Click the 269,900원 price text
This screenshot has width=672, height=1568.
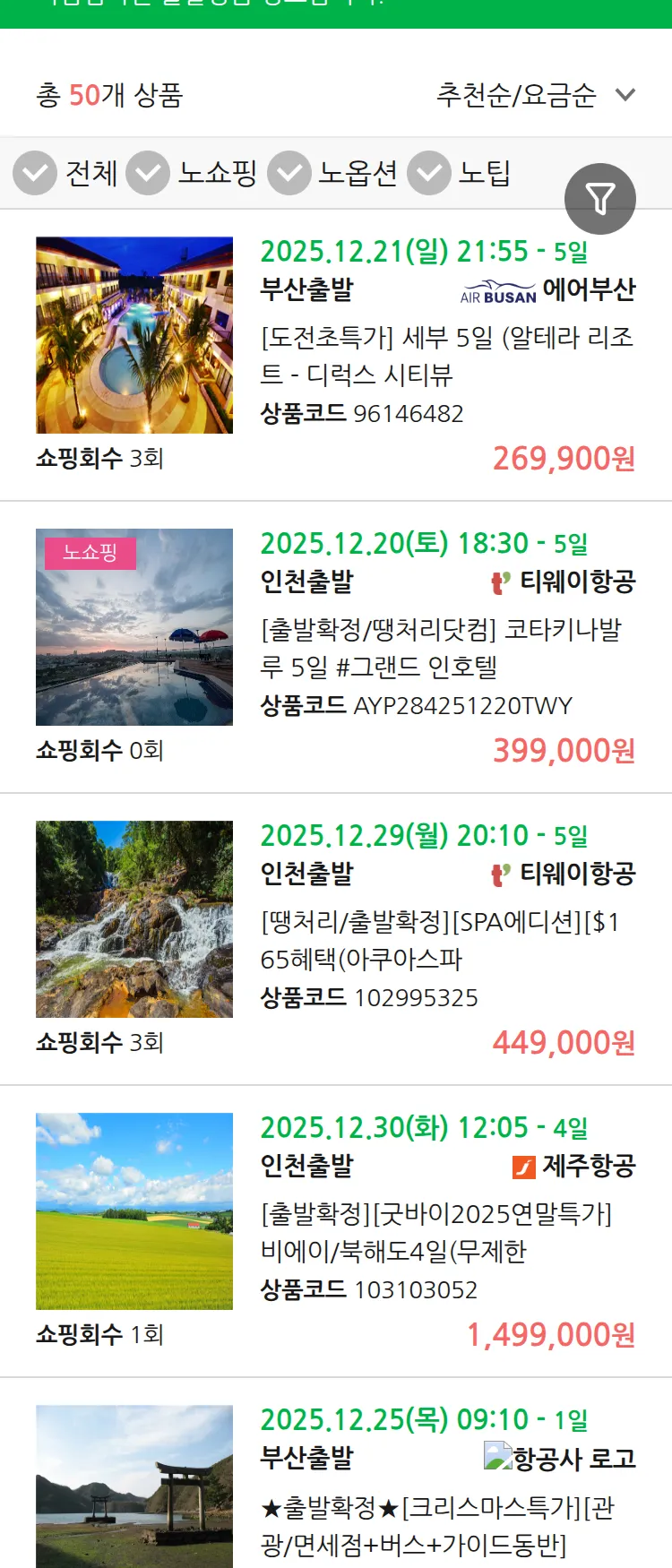tap(564, 460)
